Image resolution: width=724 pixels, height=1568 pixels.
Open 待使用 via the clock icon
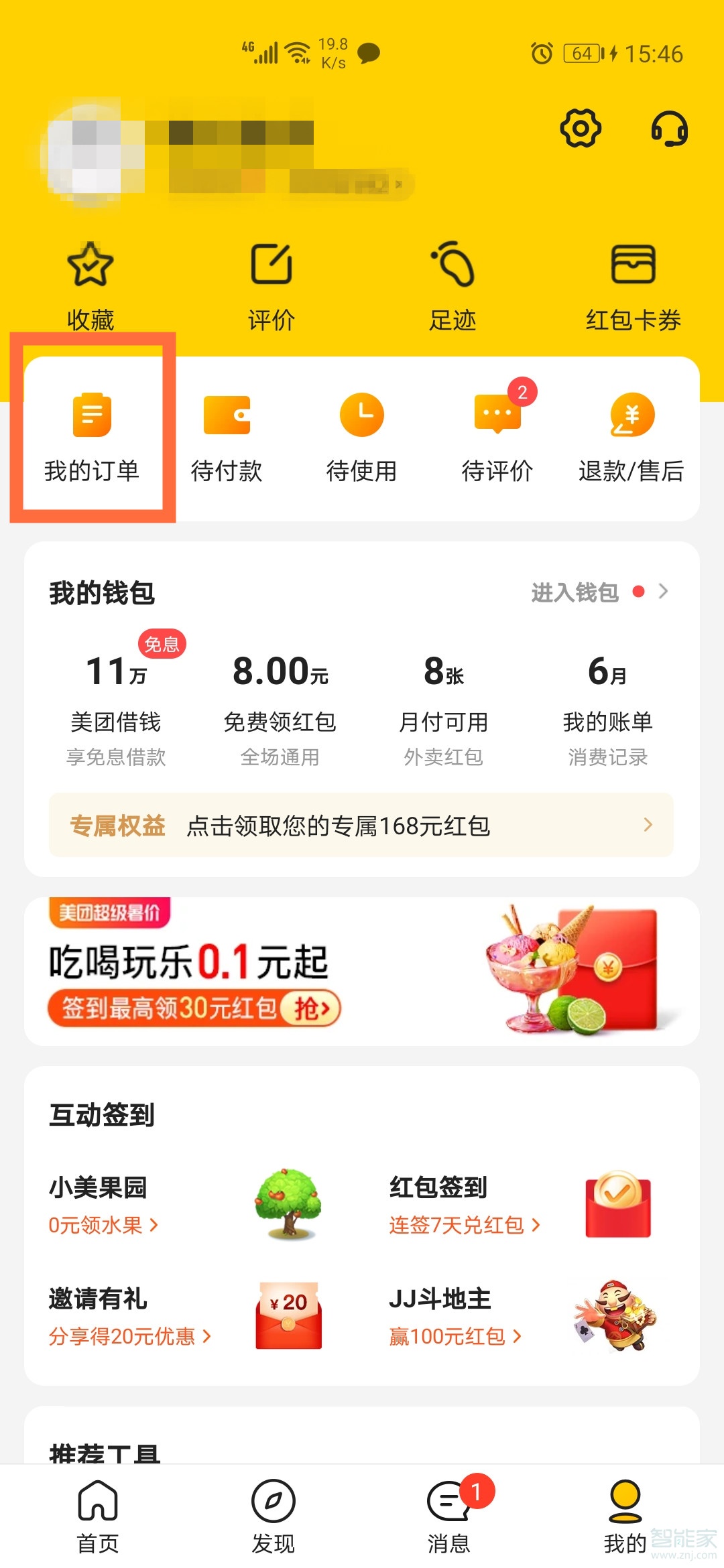[x=361, y=415]
